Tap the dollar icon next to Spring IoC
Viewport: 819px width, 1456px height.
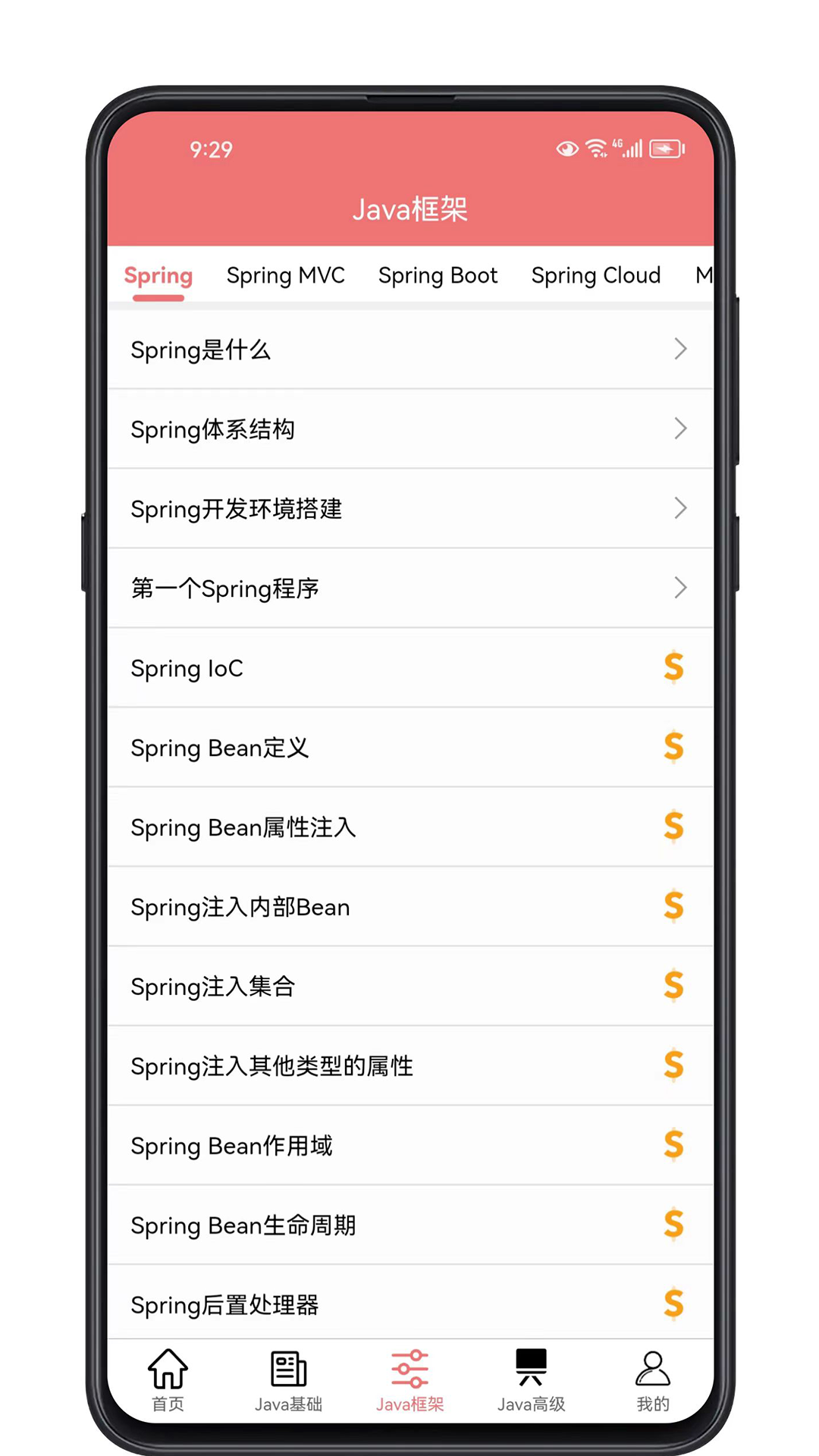pyautogui.click(x=673, y=667)
